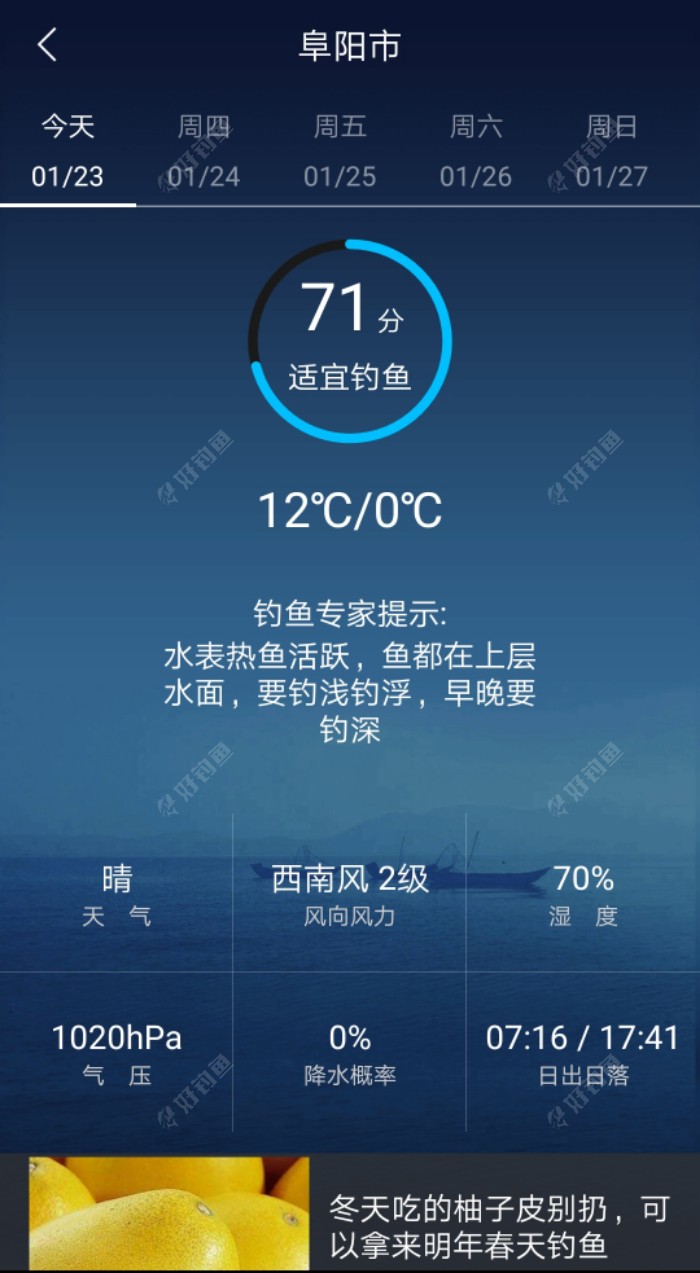
Task: Open the 柚子皮 fishing article banner
Action: click(x=350, y=1212)
